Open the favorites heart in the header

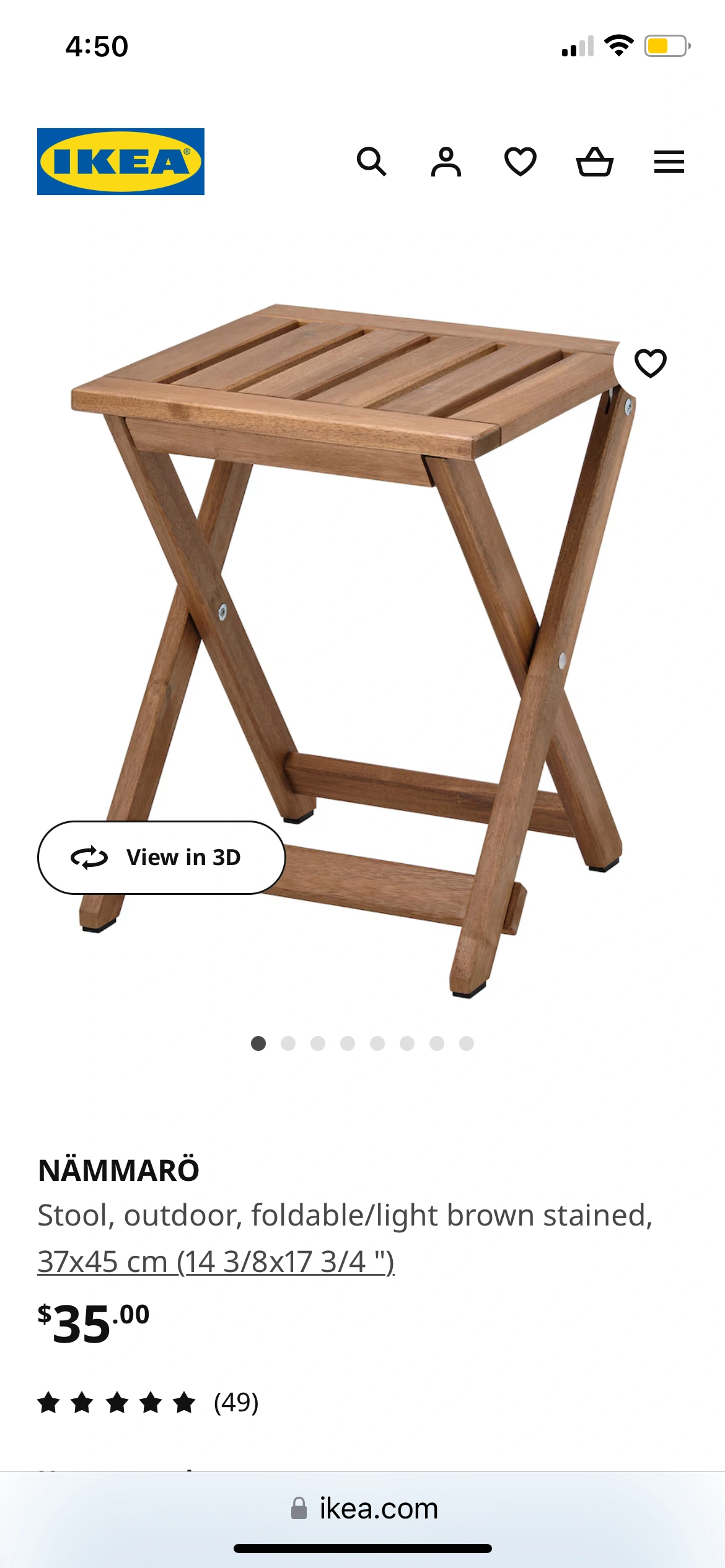[521, 162]
